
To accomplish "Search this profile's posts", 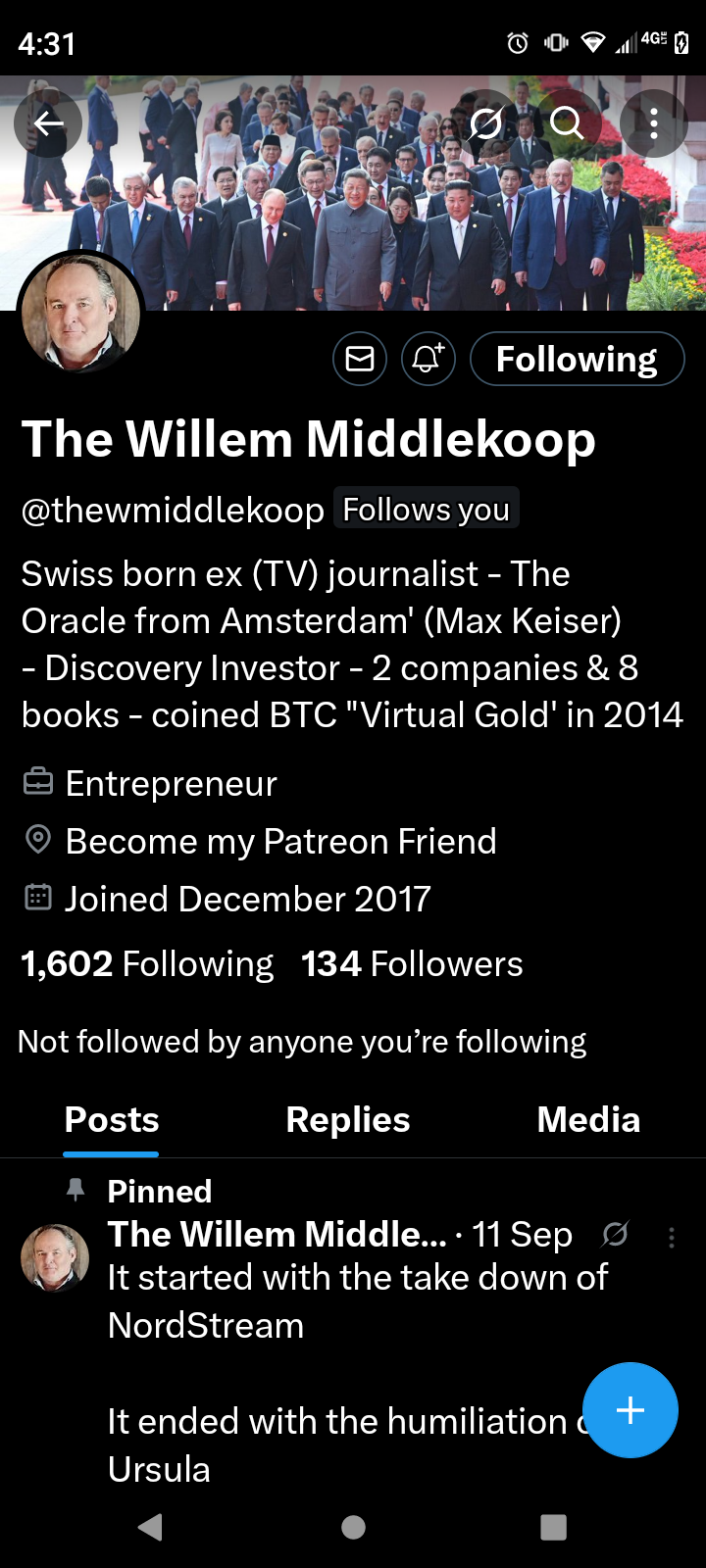I will point(566,123).
